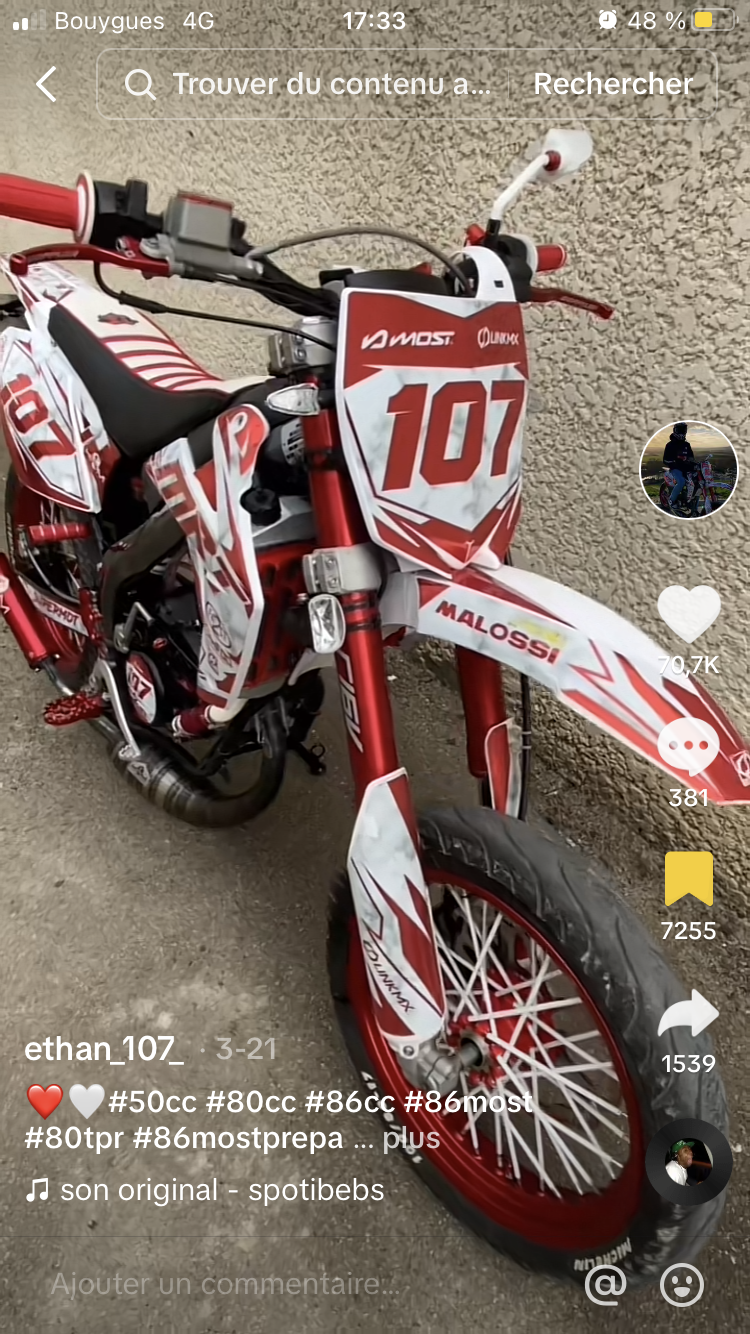
Task: Open the comments bubble
Action: (x=688, y=747)
